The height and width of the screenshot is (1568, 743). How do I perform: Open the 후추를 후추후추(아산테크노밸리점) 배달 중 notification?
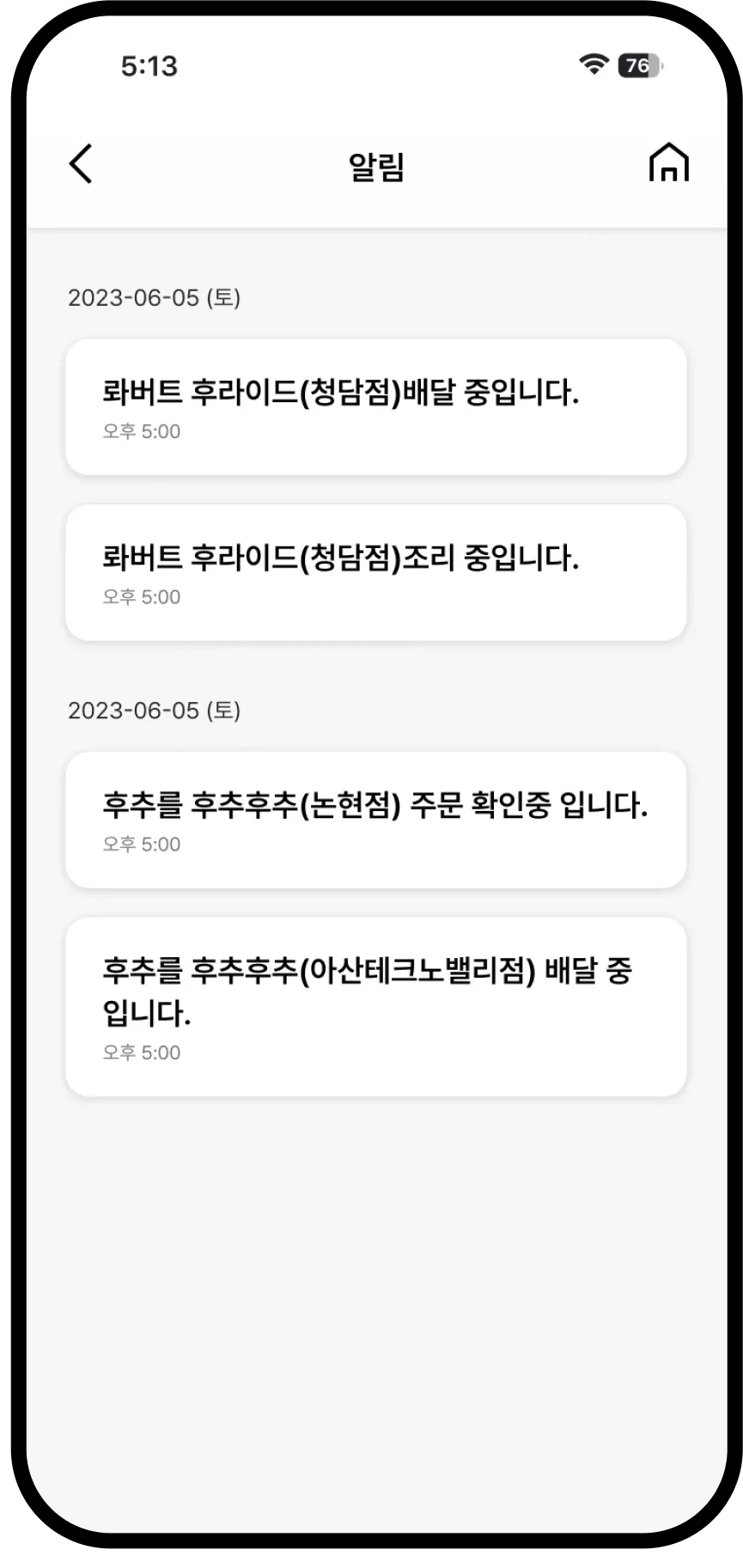(375, 1005)
